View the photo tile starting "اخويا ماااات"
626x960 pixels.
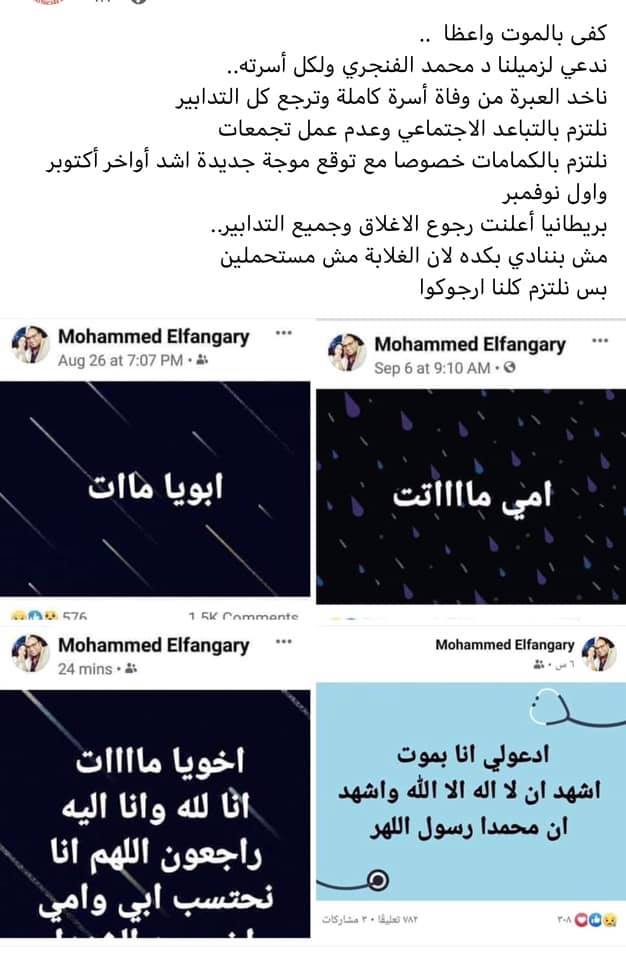(x=155, y=814)
